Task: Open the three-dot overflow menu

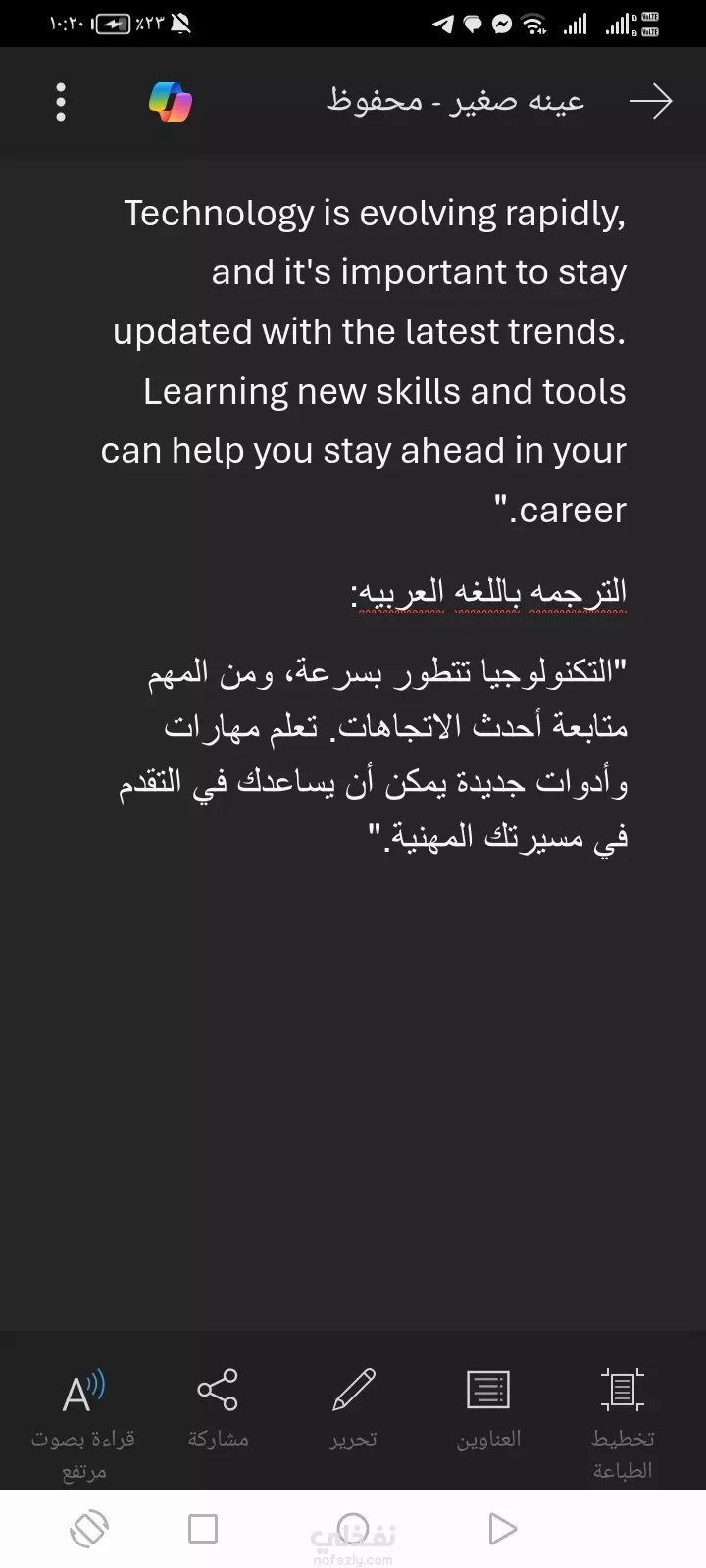Action: coord(61,102)
